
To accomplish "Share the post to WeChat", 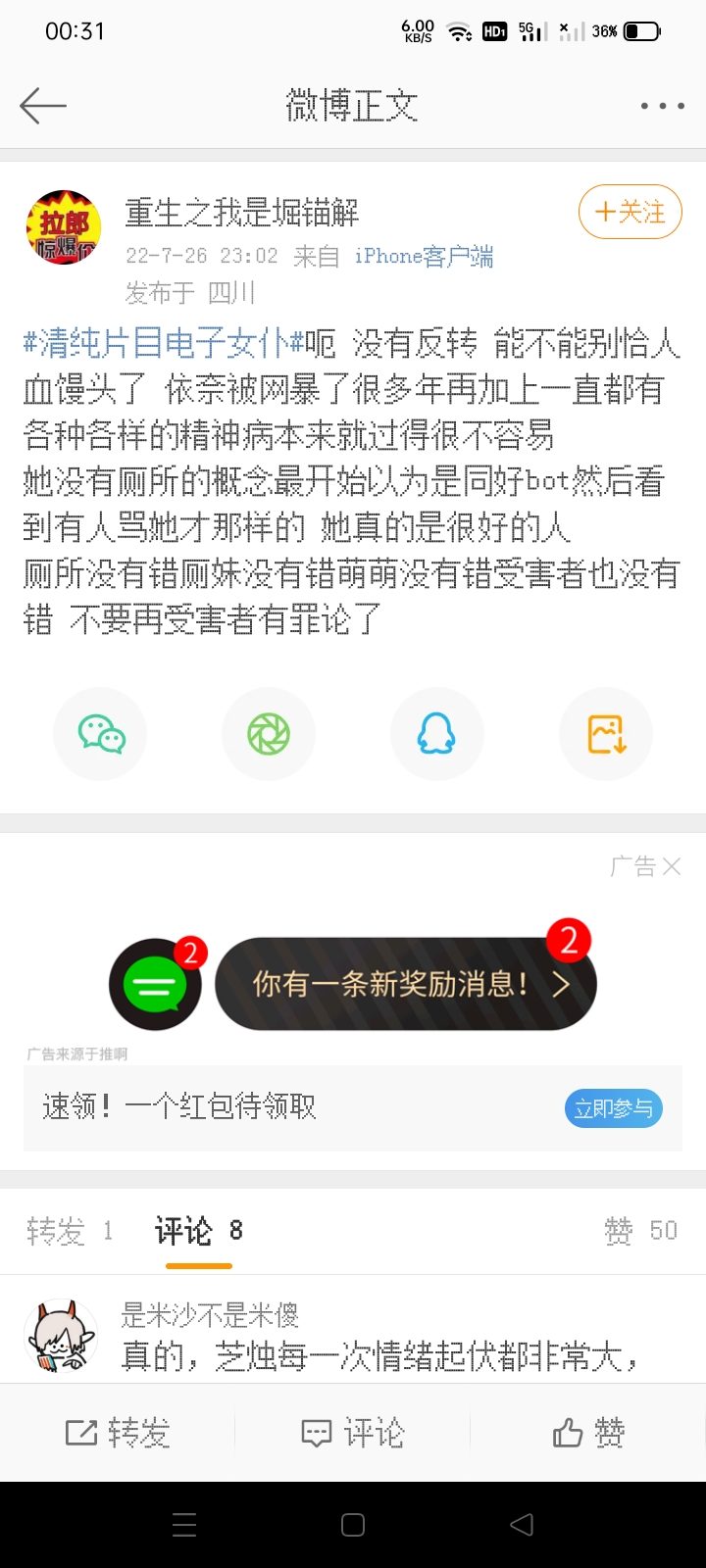I will click(x=101, y=734).
